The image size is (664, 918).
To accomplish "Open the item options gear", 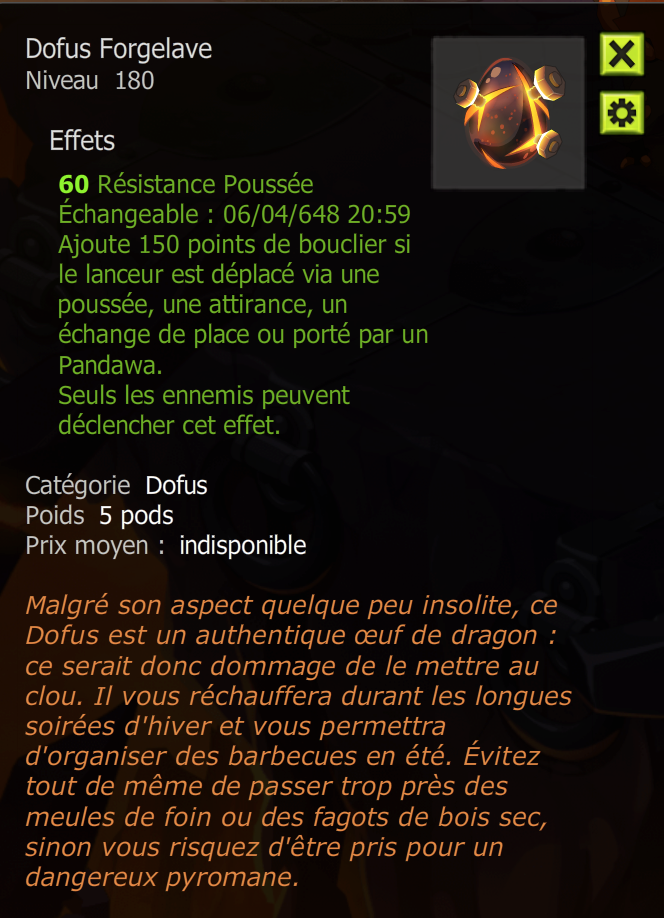I will pyautogui.click(x=621, y=113).
